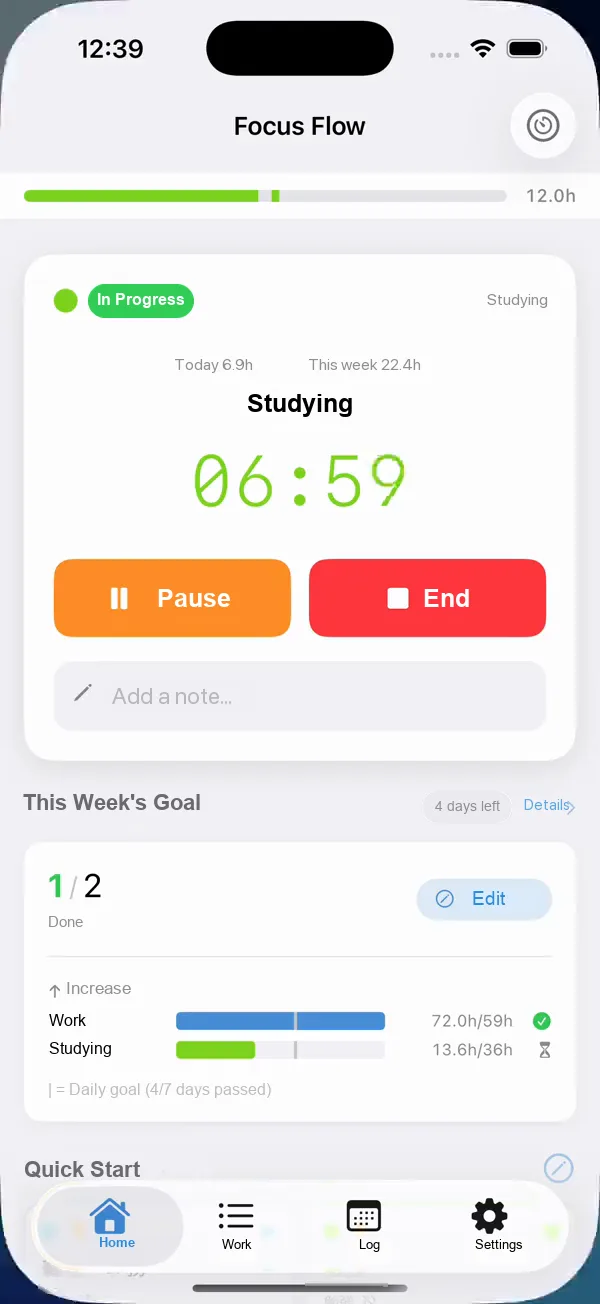Switch to the Work tab
The height and width of the screenshot is (1304, 600).
click(236, 1227)
